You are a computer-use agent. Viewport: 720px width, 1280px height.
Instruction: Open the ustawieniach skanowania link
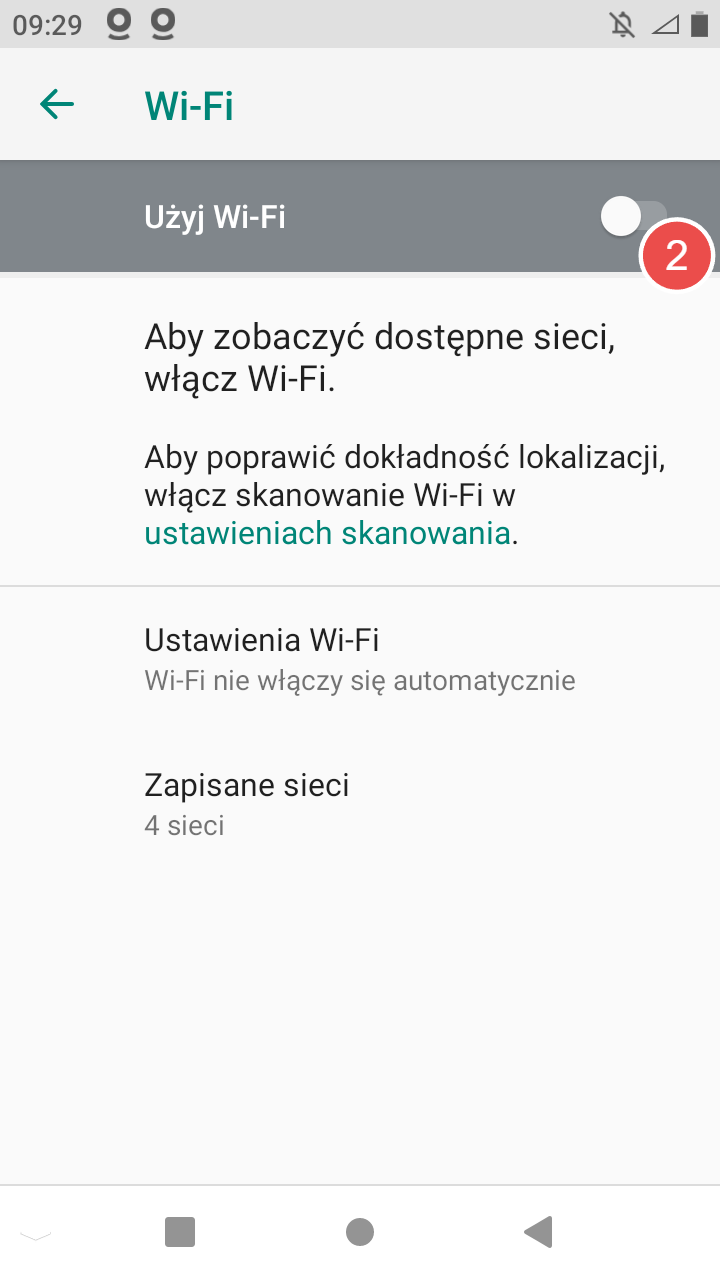click(327, 533)
